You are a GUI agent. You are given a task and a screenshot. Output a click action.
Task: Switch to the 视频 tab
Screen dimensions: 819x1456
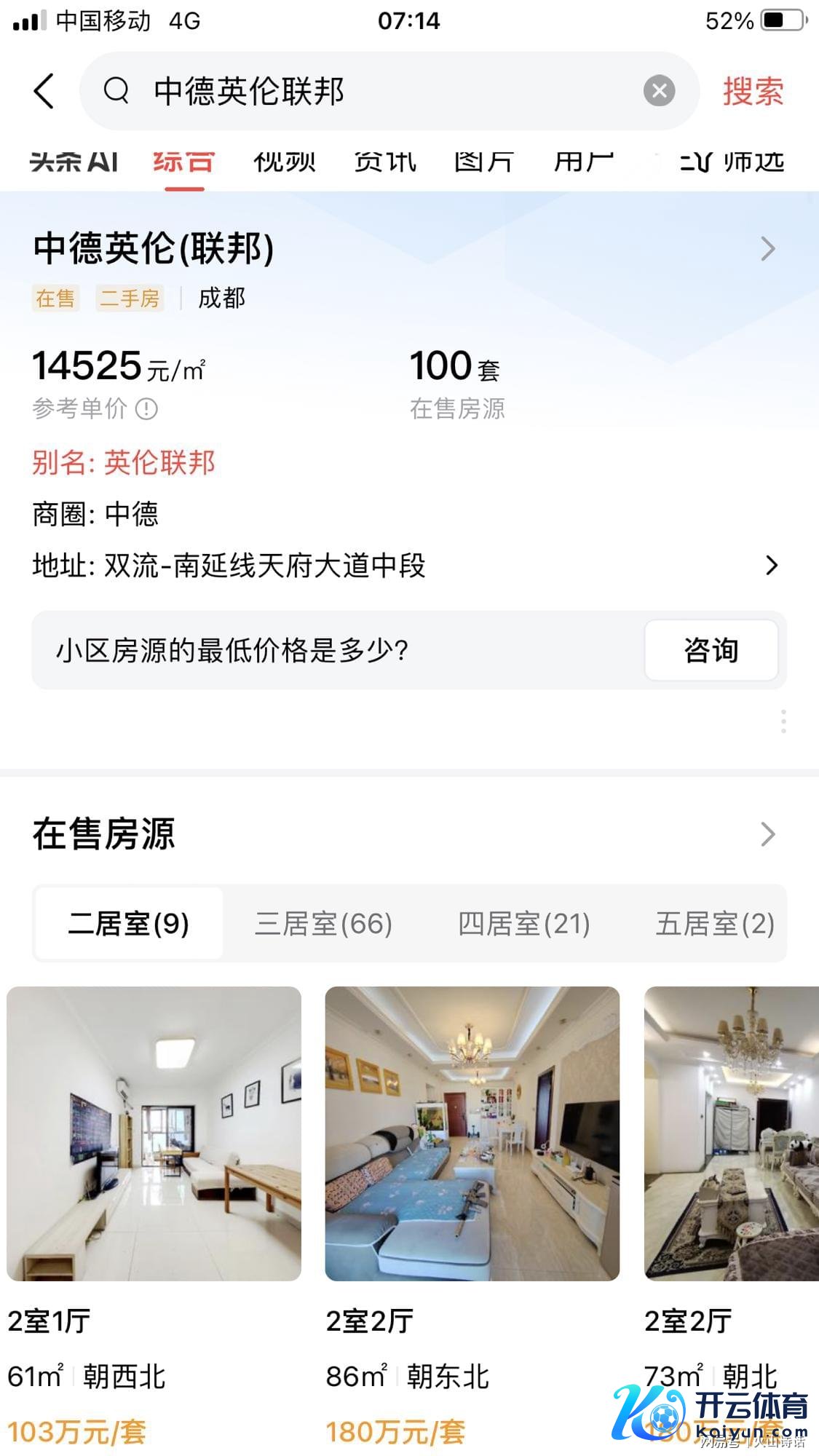pos(284,162)
